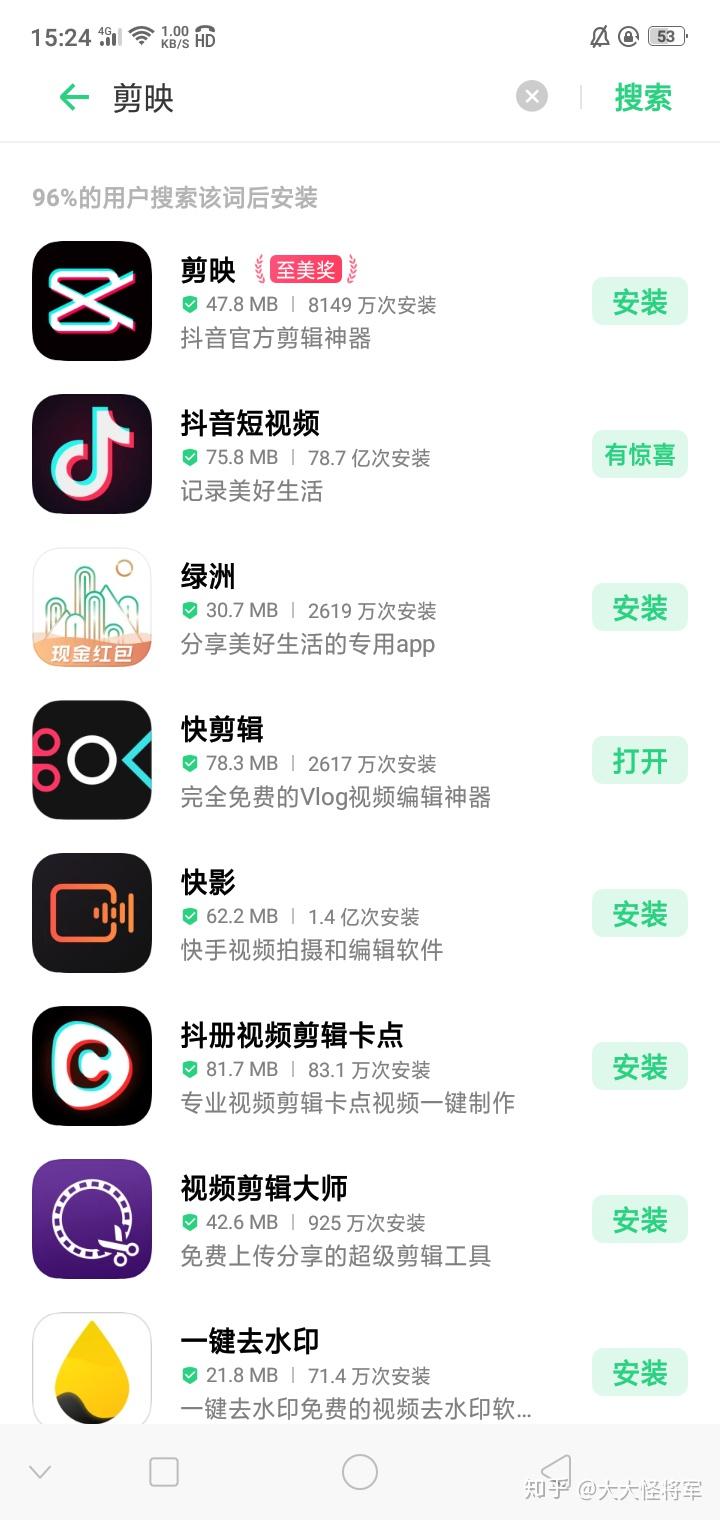
Task: Open the system recent apps square
Action: (x=164, y=1472)
